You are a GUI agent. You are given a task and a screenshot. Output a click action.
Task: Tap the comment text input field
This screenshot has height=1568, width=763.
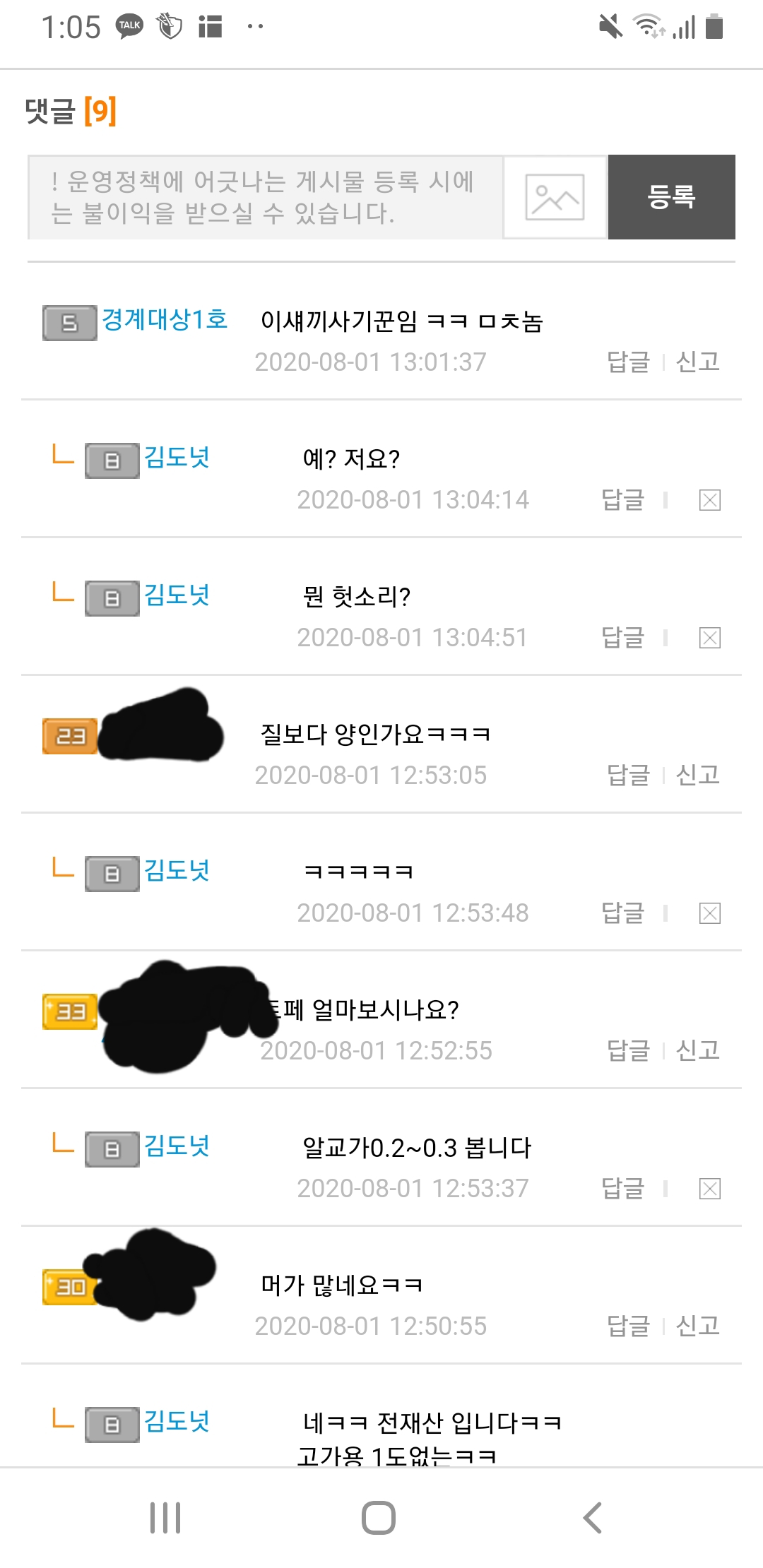265,197
